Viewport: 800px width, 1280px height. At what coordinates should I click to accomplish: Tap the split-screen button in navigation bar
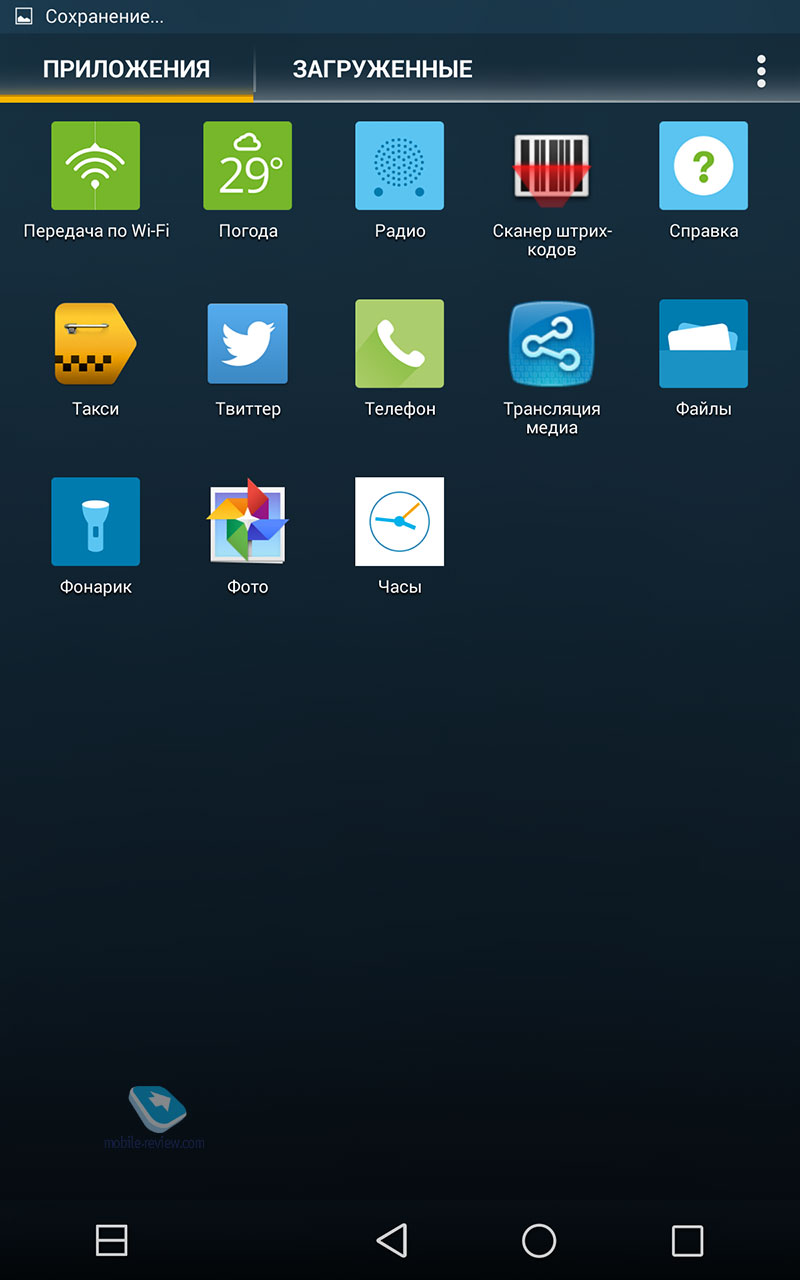coord(112,1240)
